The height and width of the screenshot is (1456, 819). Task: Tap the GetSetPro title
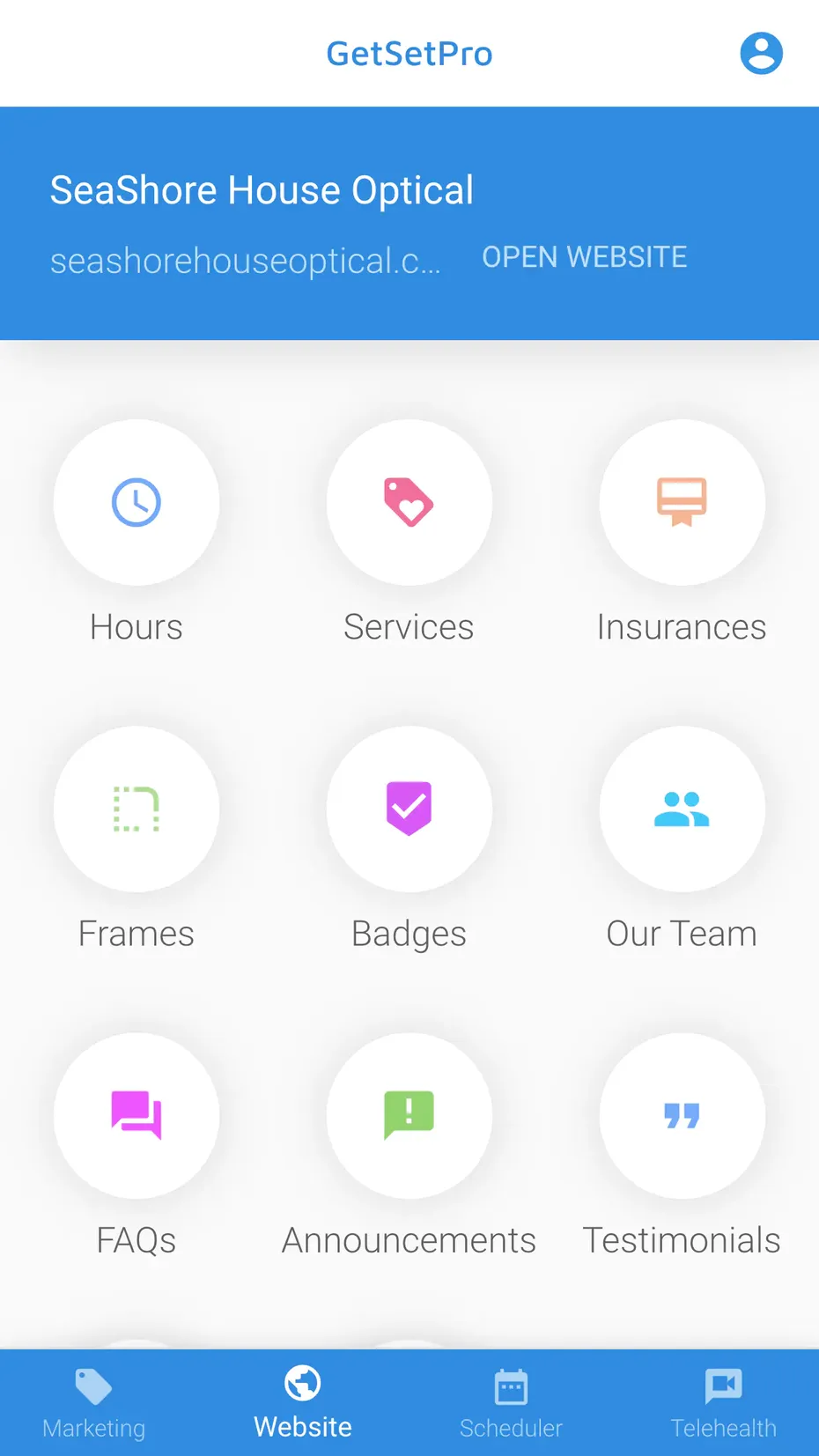[x=409, y=53]
